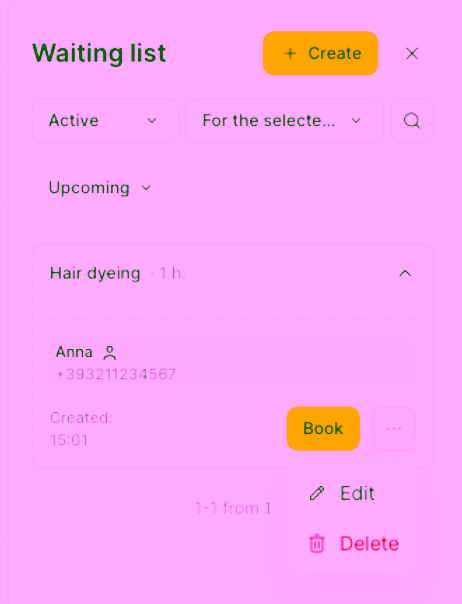Tap the search magnifier icon
This screenshot has height=604, width=462.
(x=412, y=121)
